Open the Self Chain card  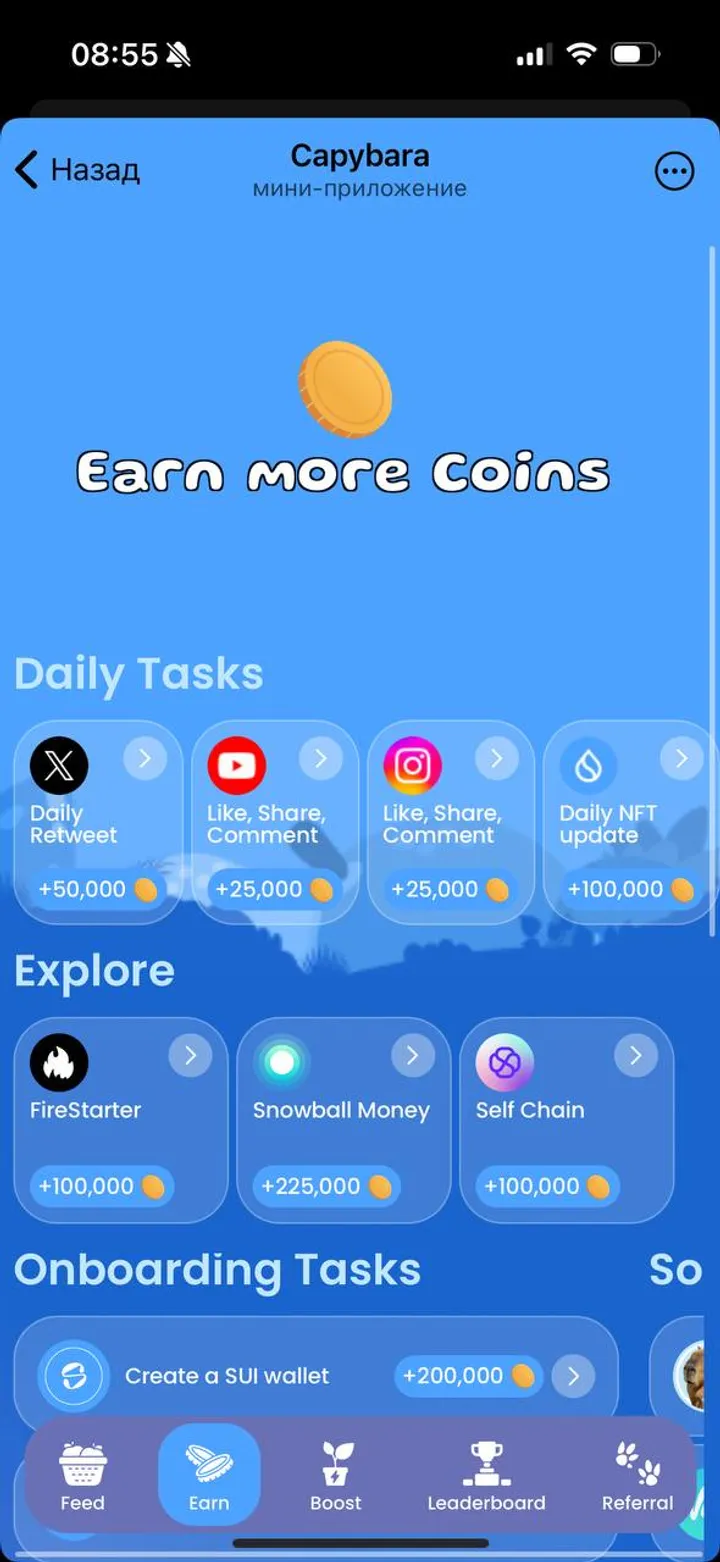click(566, 1118)
